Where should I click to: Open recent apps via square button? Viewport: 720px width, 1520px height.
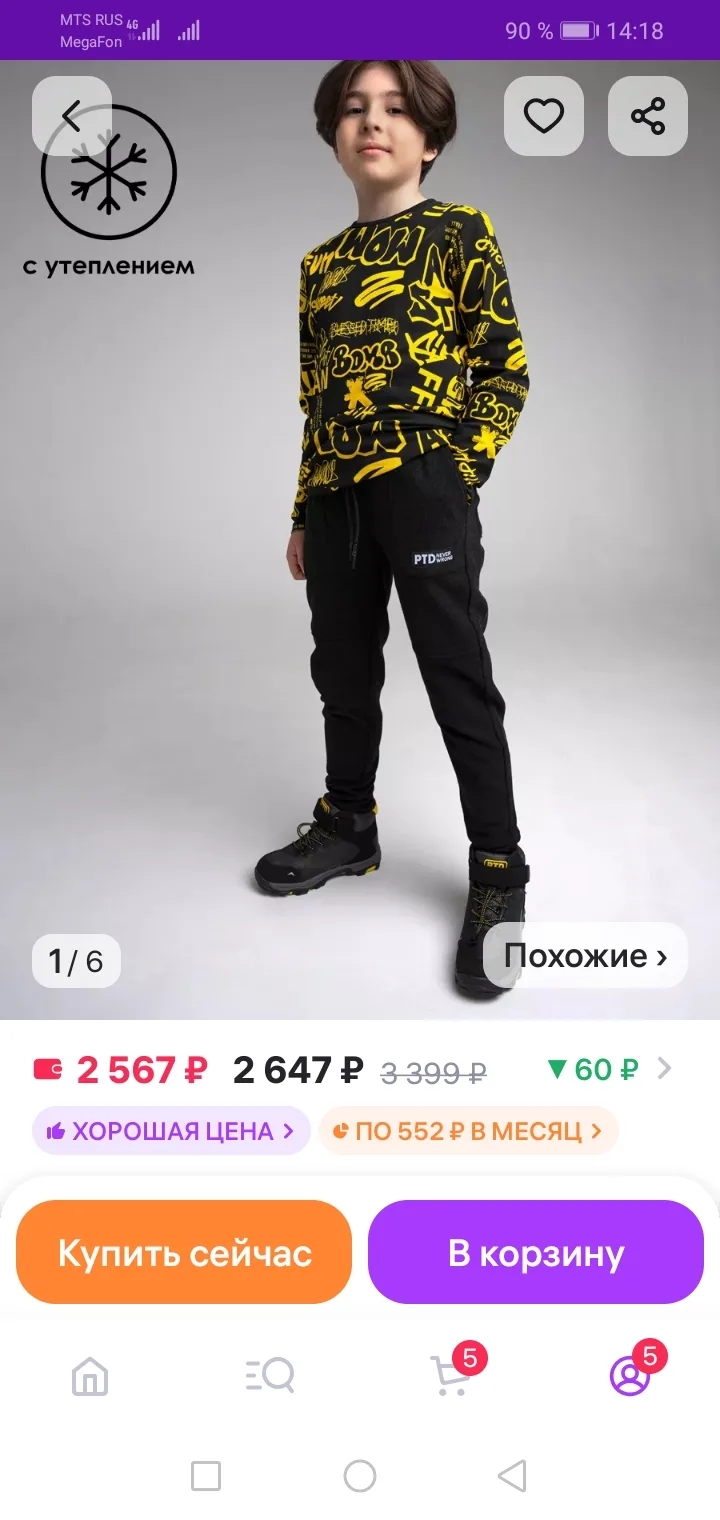pos(206,1475)
